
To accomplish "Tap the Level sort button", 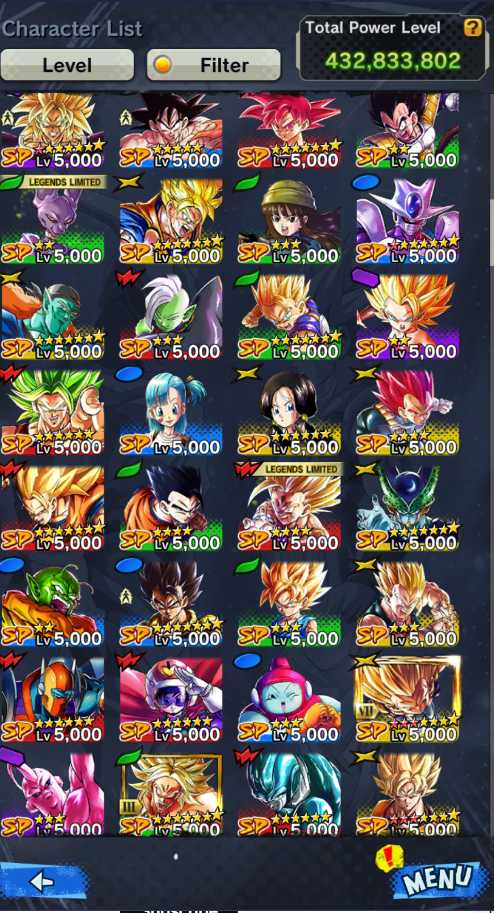I will 67,65.
